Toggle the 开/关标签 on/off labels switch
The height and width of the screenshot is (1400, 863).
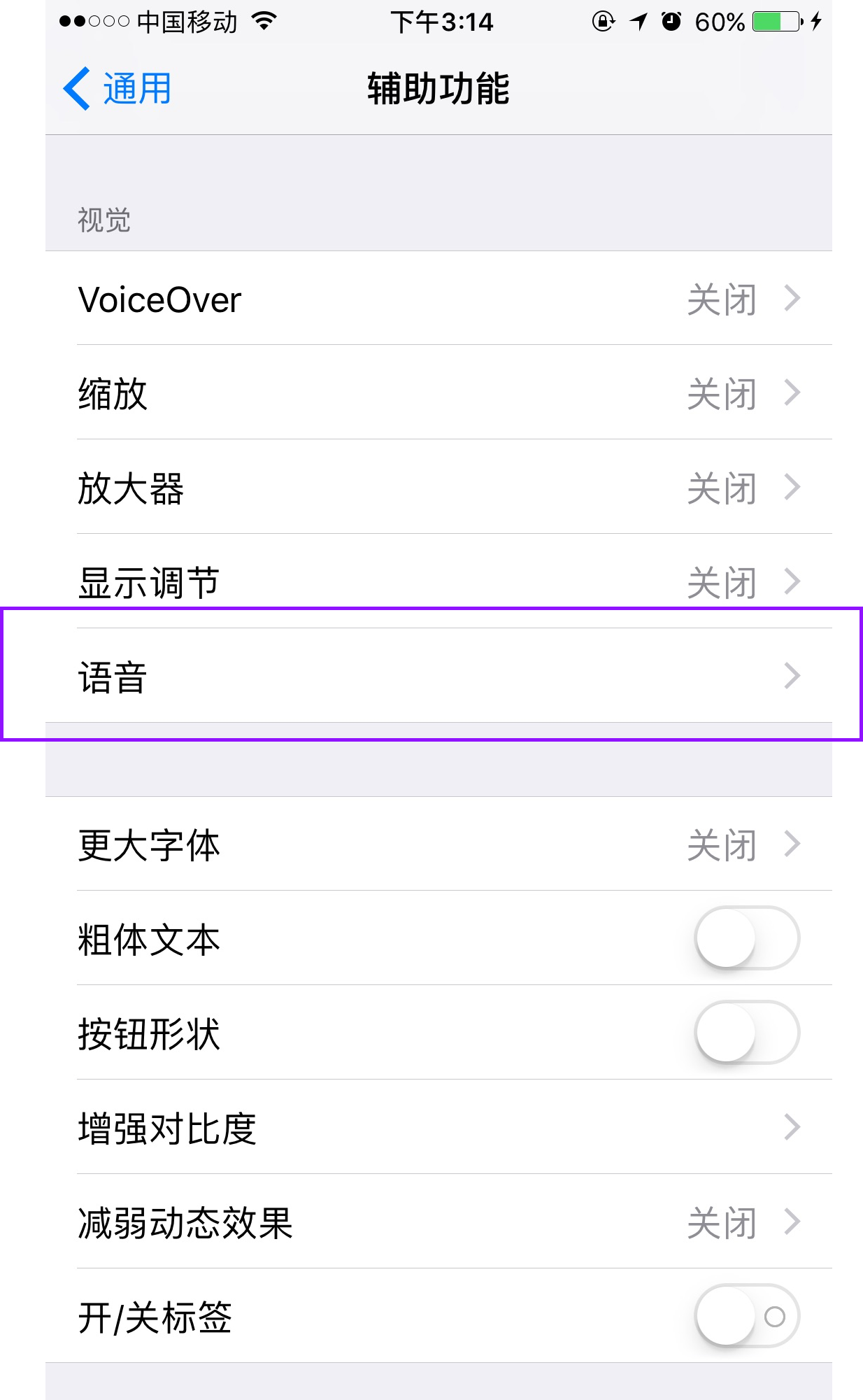[x=747, y=1316]
